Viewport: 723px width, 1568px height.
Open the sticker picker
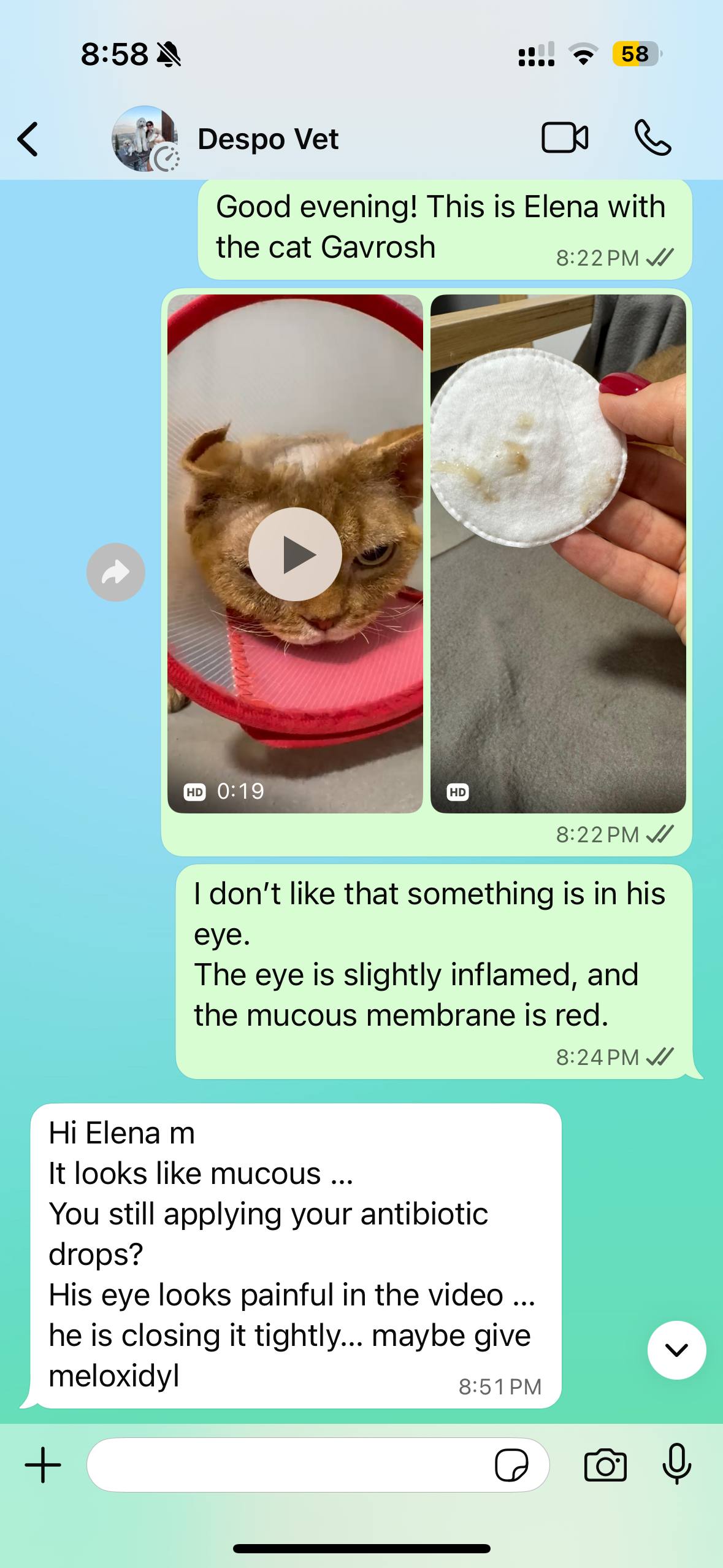(x=511, y=1466)
